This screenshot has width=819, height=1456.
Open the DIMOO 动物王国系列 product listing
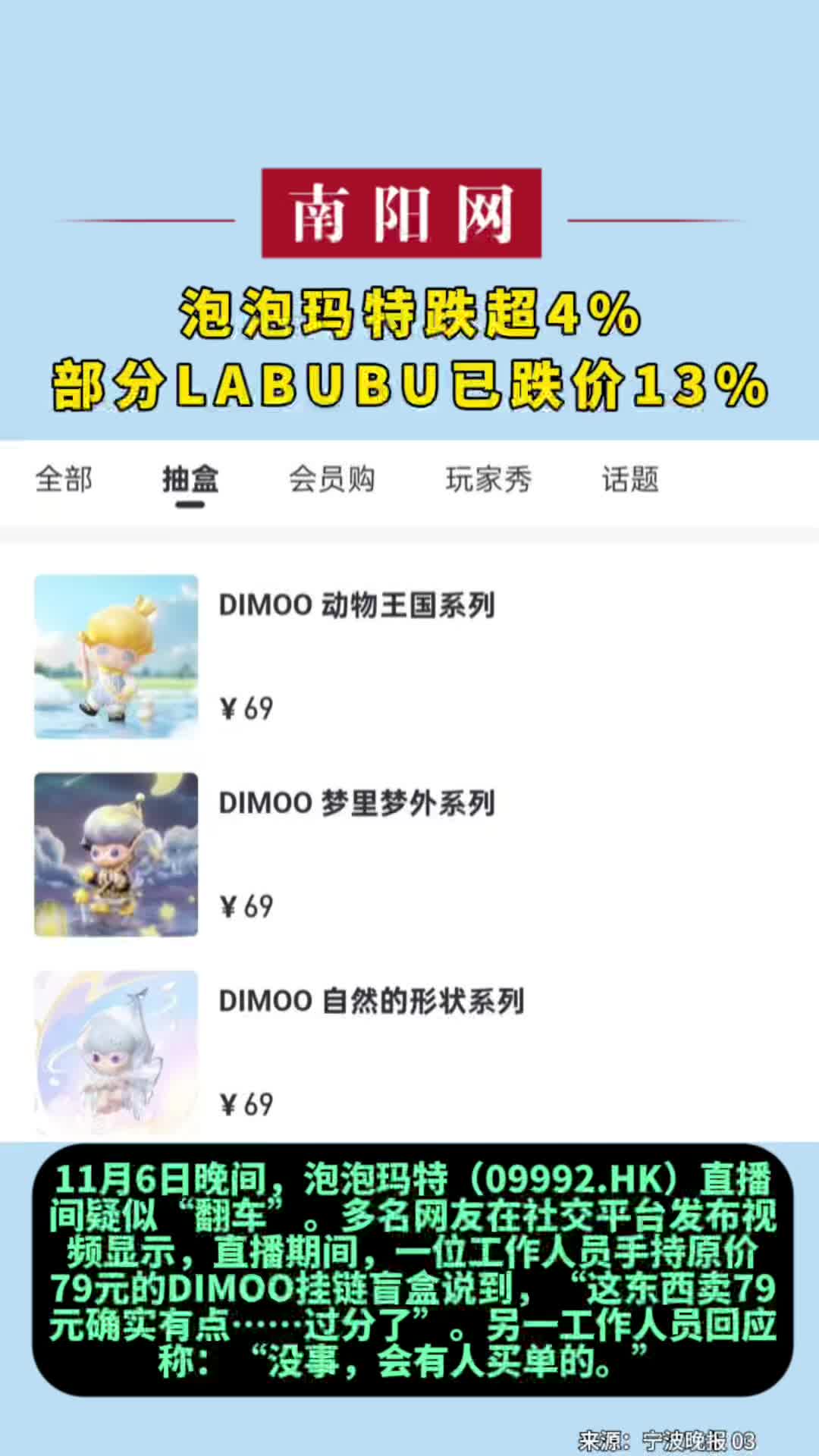click(x=356, y=605)
